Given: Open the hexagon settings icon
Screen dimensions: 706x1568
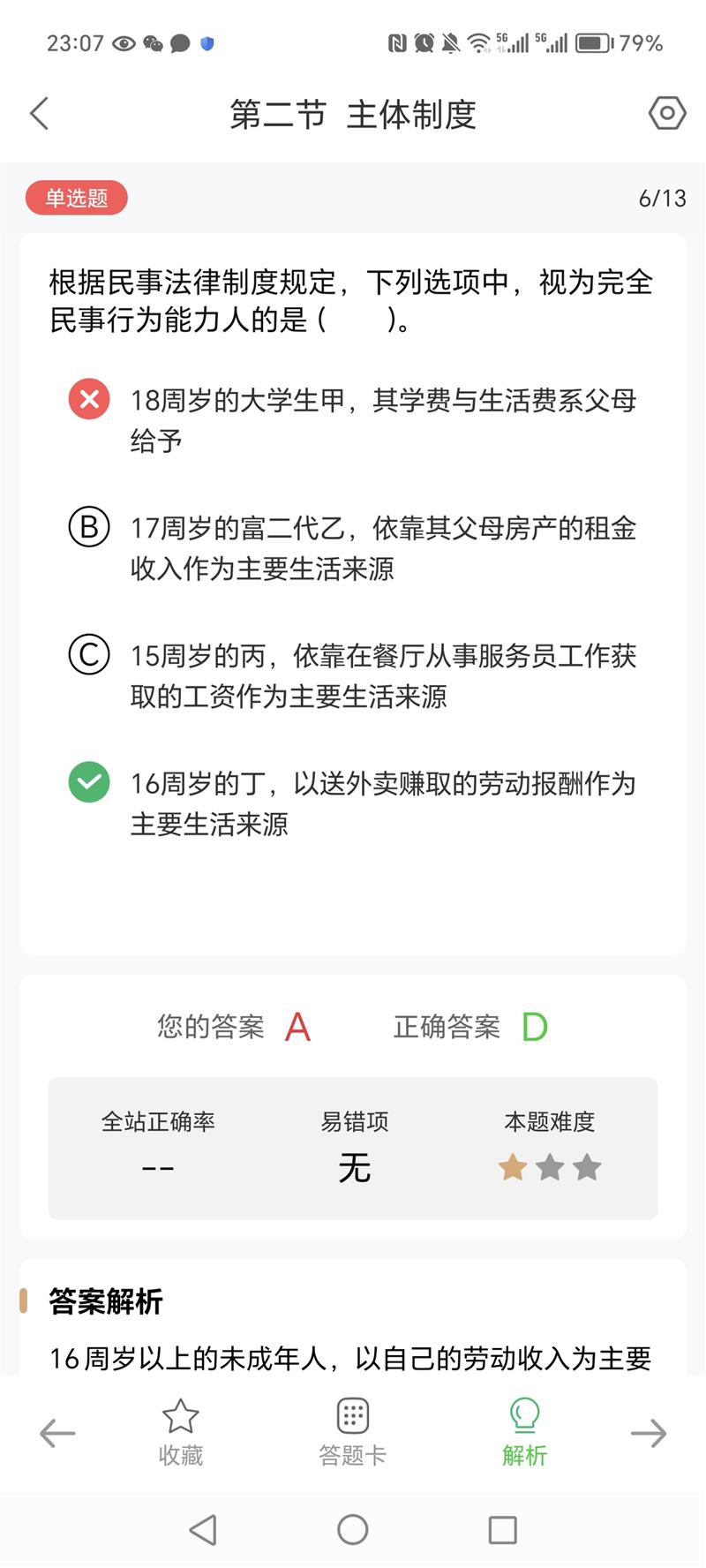Looking at the screenshot, I should click(x=667, y=113).
